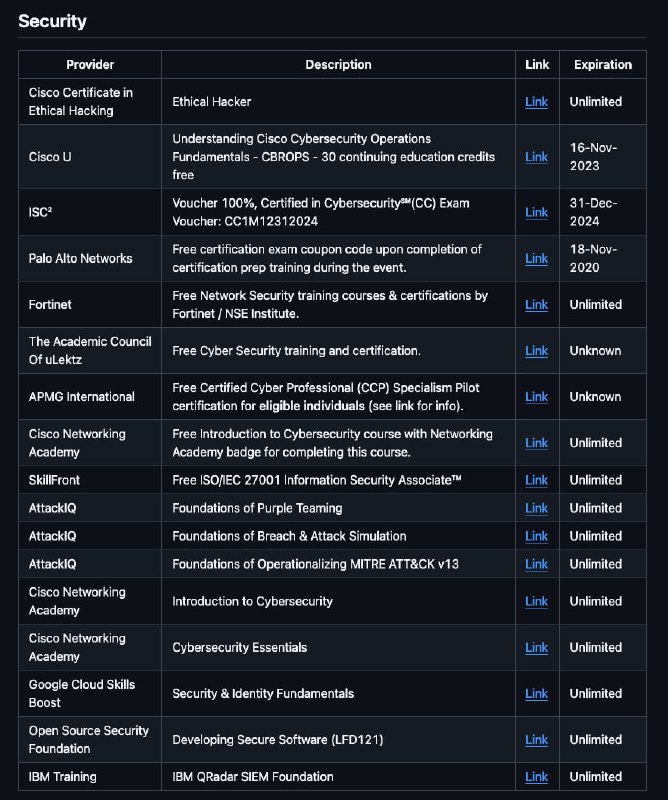Open the Cybersecurity Essentials link
Viewport: 668px width, 800px height.
pos(536,648)
